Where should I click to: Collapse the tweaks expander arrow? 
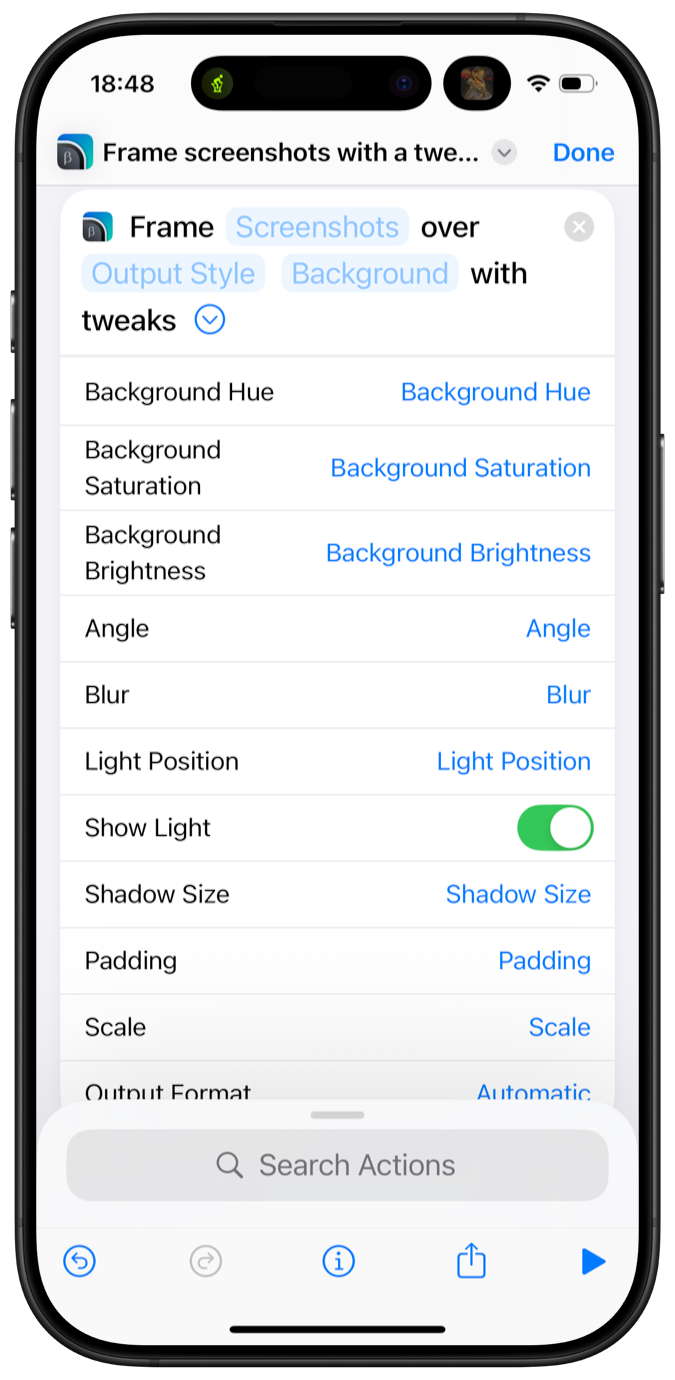click(x=210, y=320)
